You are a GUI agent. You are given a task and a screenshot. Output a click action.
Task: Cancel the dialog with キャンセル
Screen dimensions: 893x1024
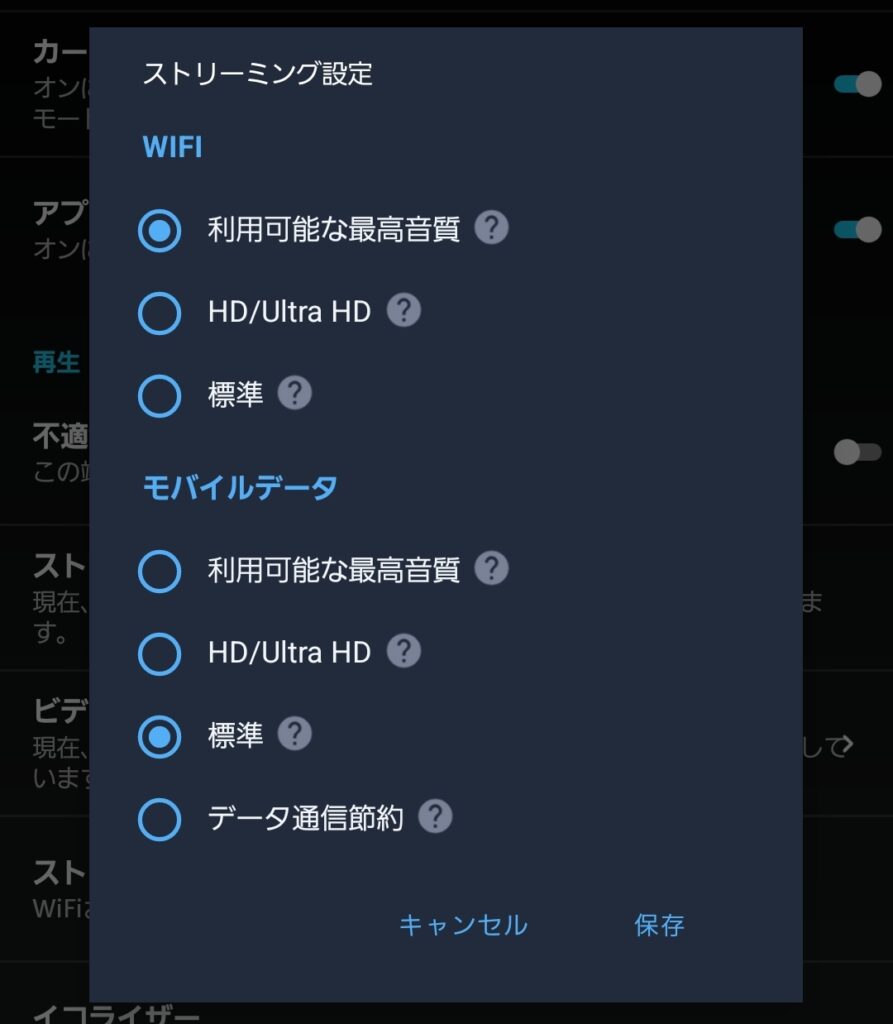[x=463, y=925]
